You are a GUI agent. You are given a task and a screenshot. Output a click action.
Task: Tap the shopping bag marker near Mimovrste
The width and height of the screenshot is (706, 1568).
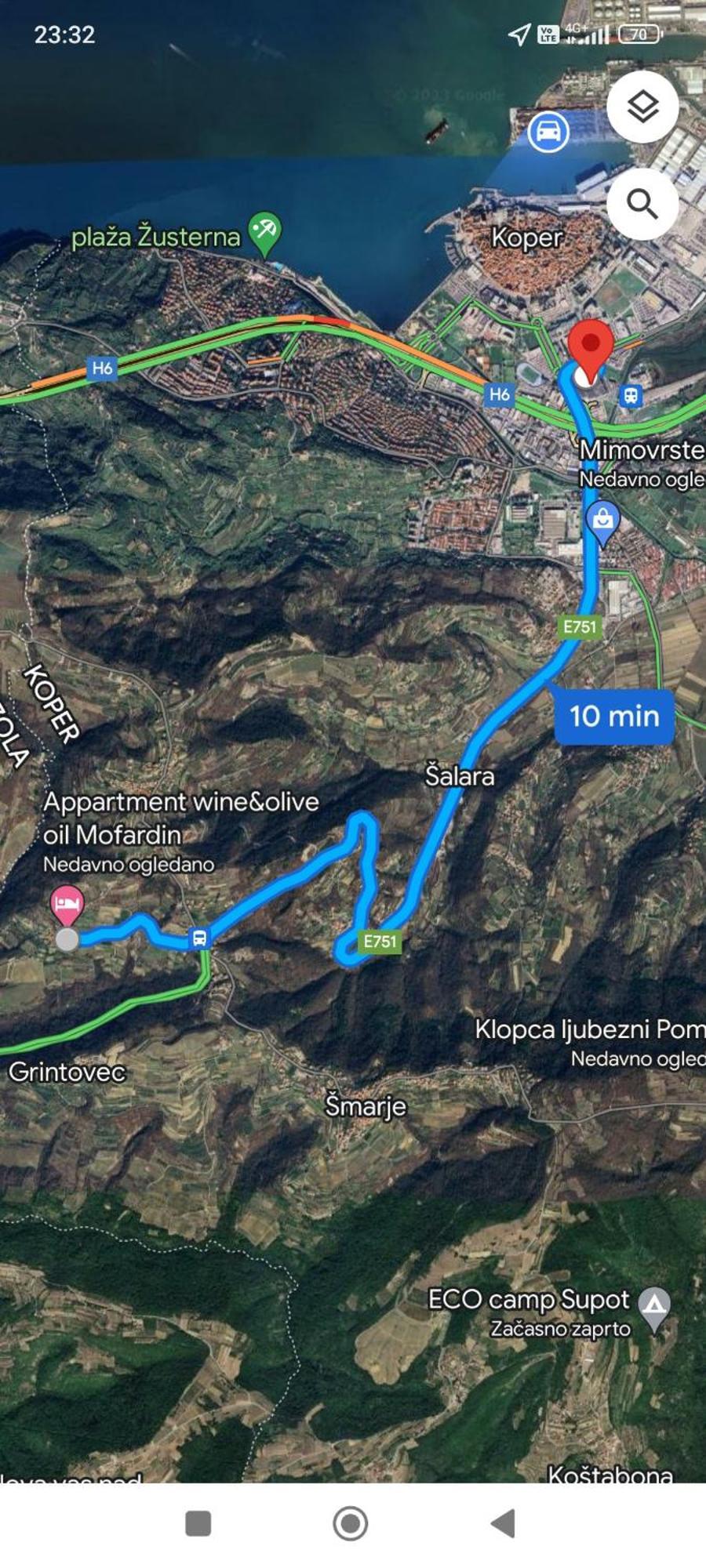click(x=602, y=521)
